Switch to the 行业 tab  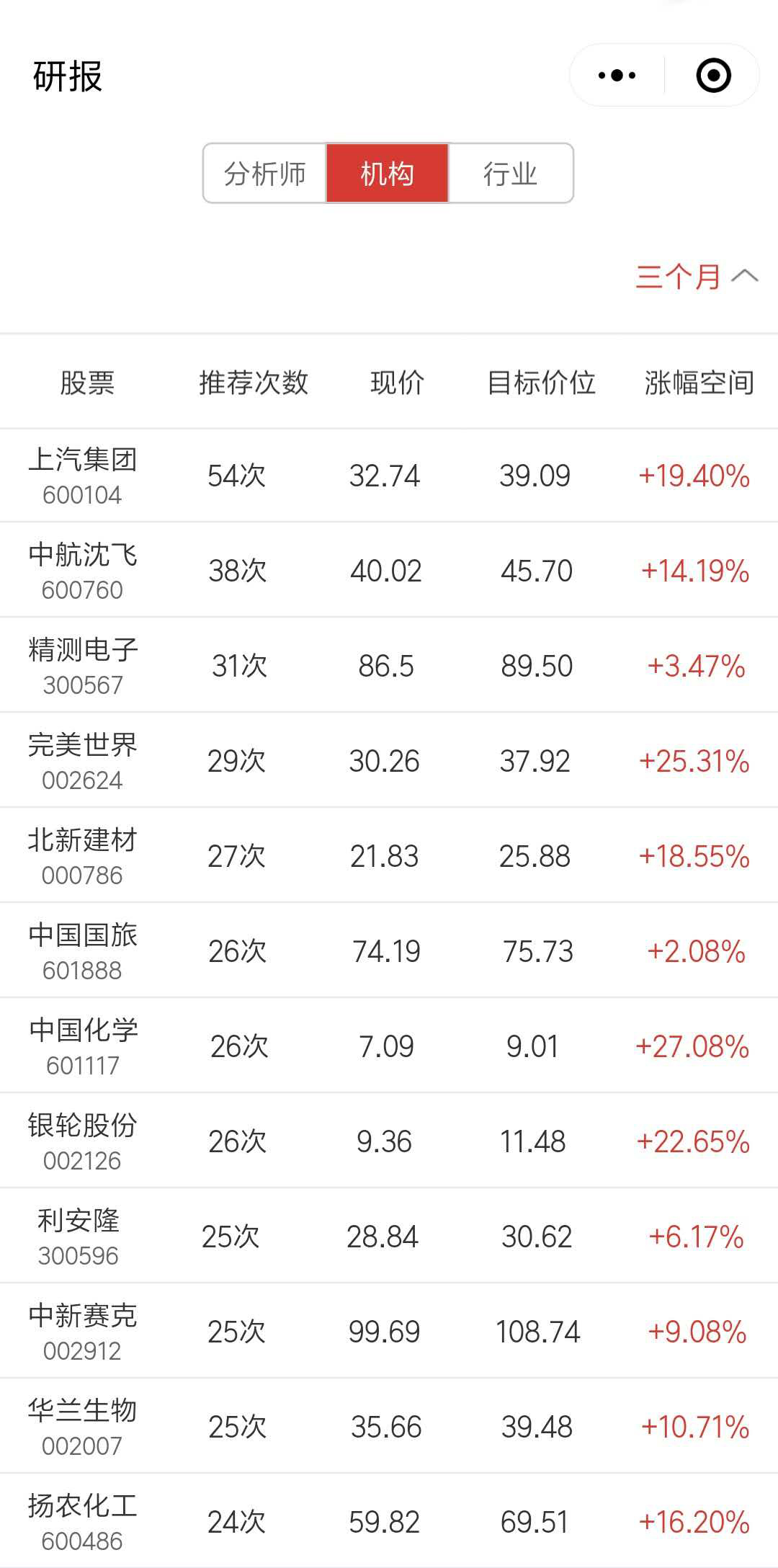pos(511,174)
